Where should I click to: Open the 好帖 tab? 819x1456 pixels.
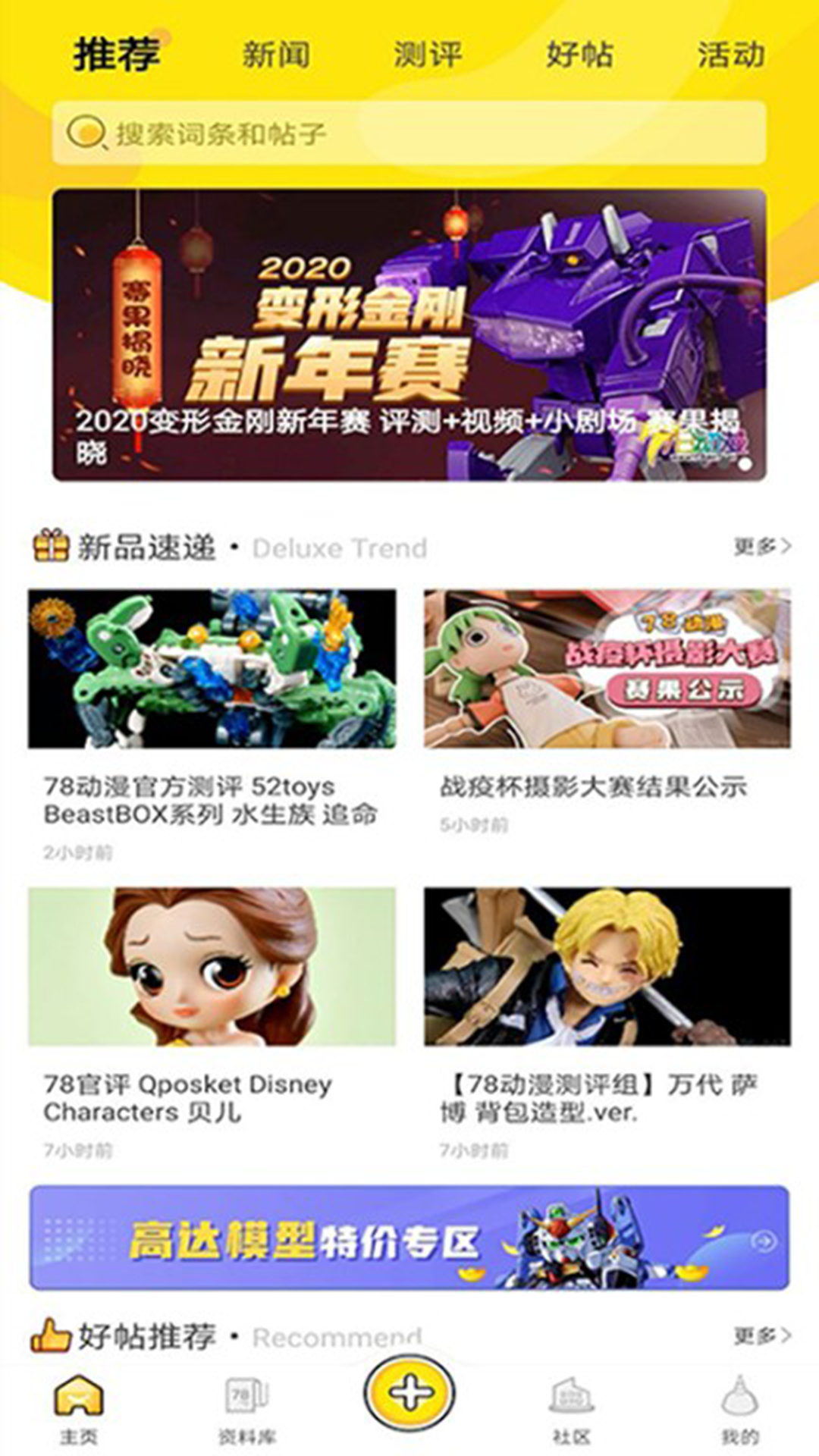coord(579,55)
